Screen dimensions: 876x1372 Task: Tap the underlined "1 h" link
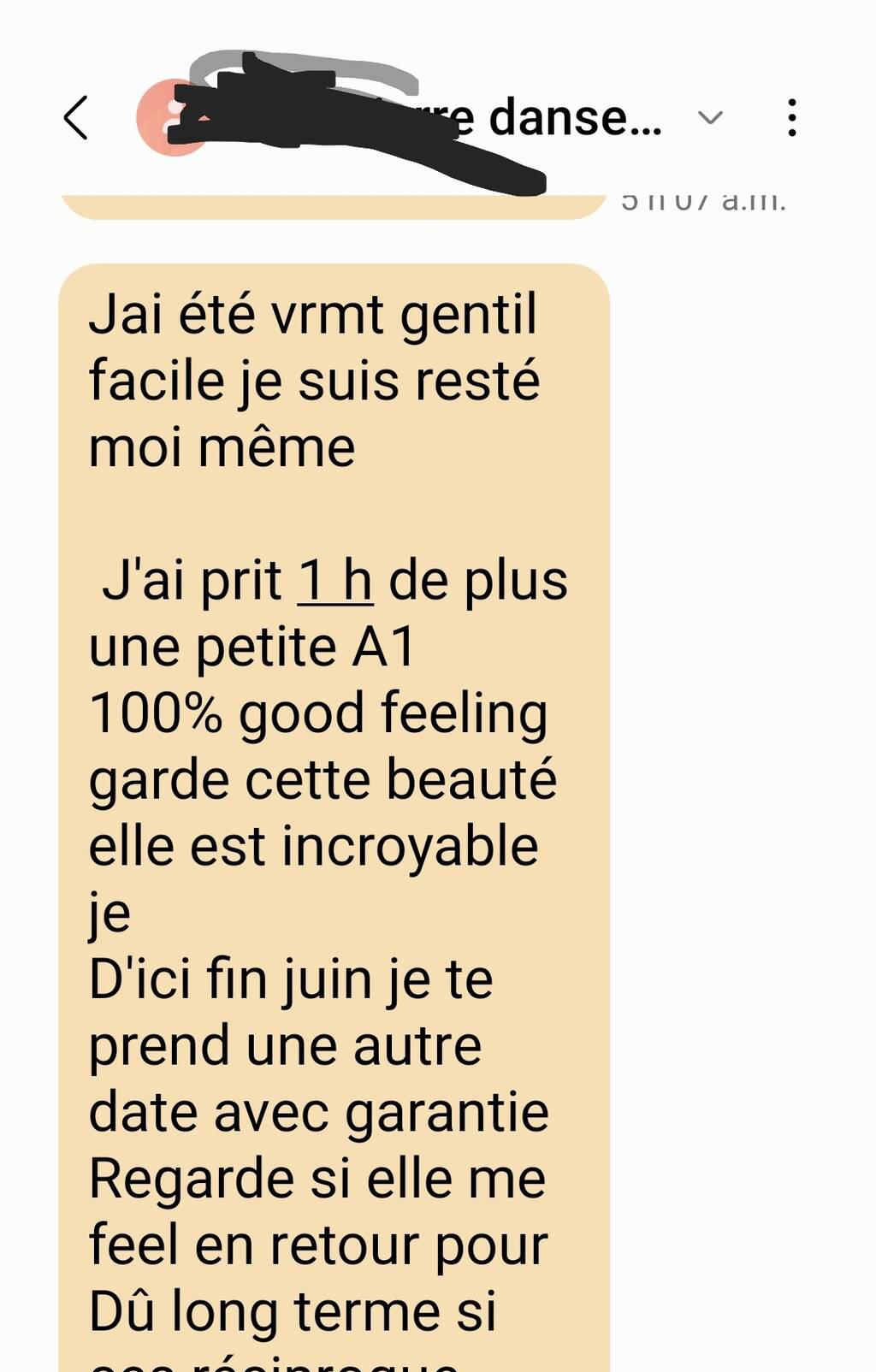334,581
